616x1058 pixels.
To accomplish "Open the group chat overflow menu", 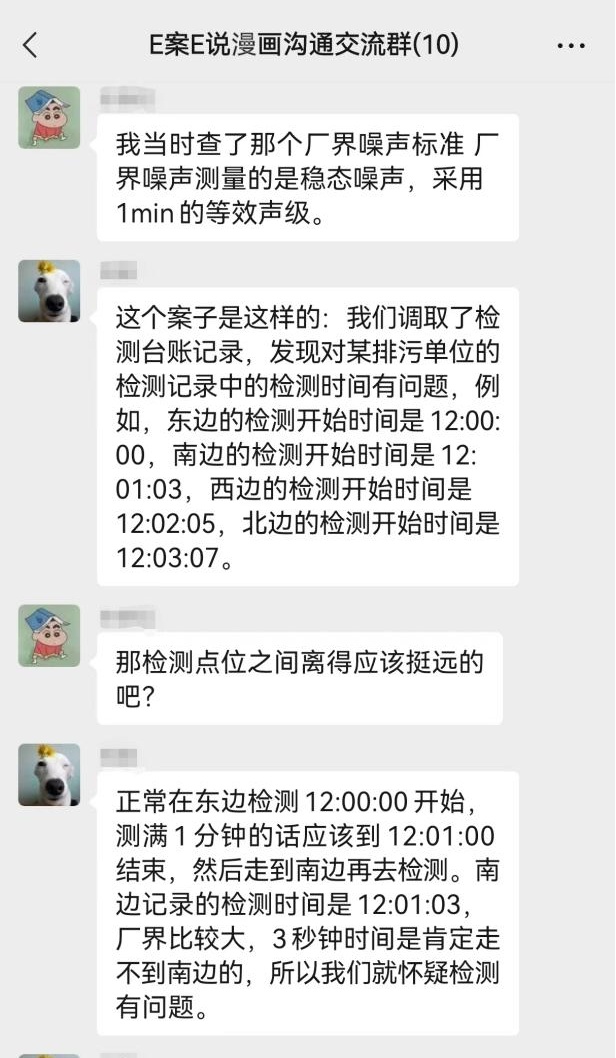I will pos(571,46).
